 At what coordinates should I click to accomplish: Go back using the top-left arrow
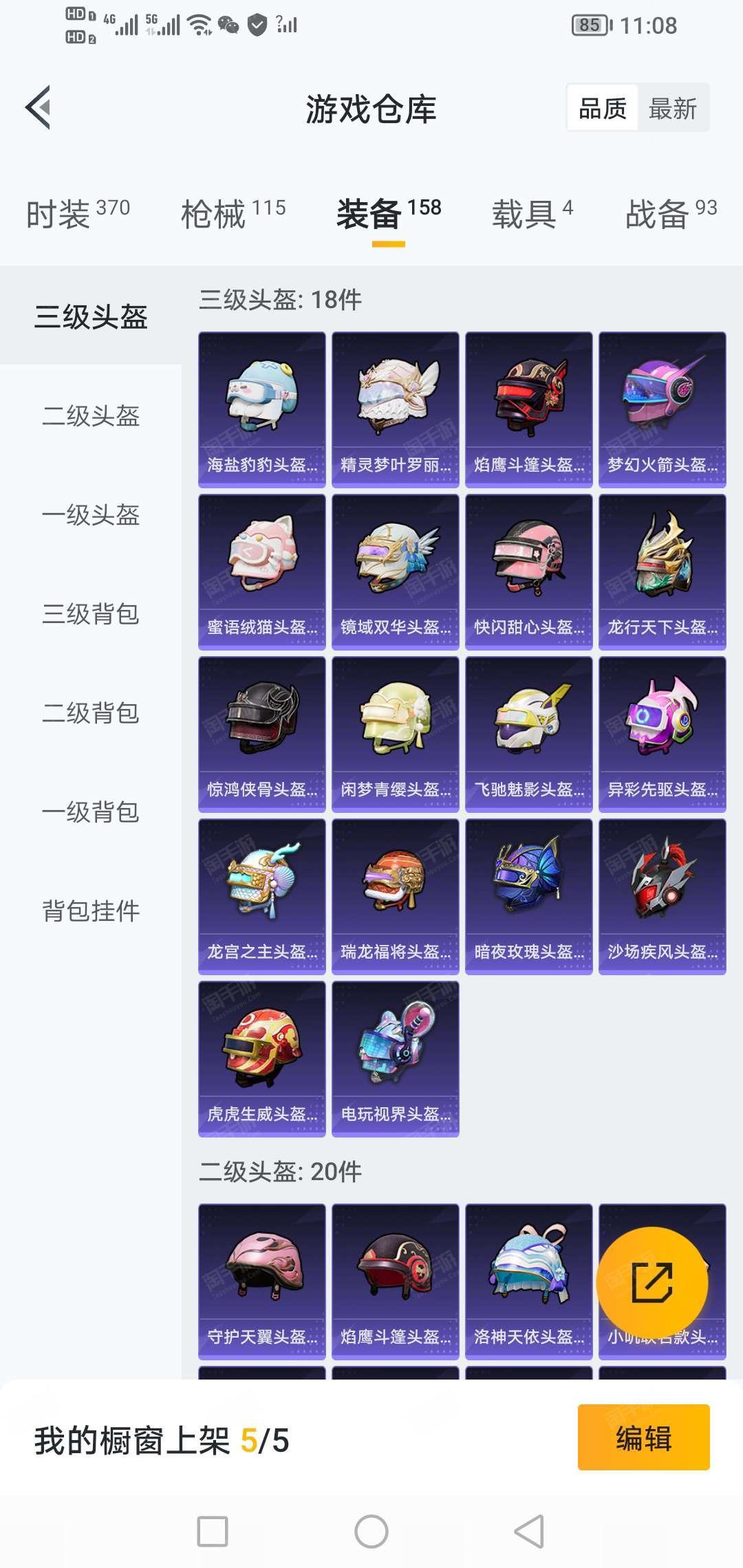(x=39, y=107)
